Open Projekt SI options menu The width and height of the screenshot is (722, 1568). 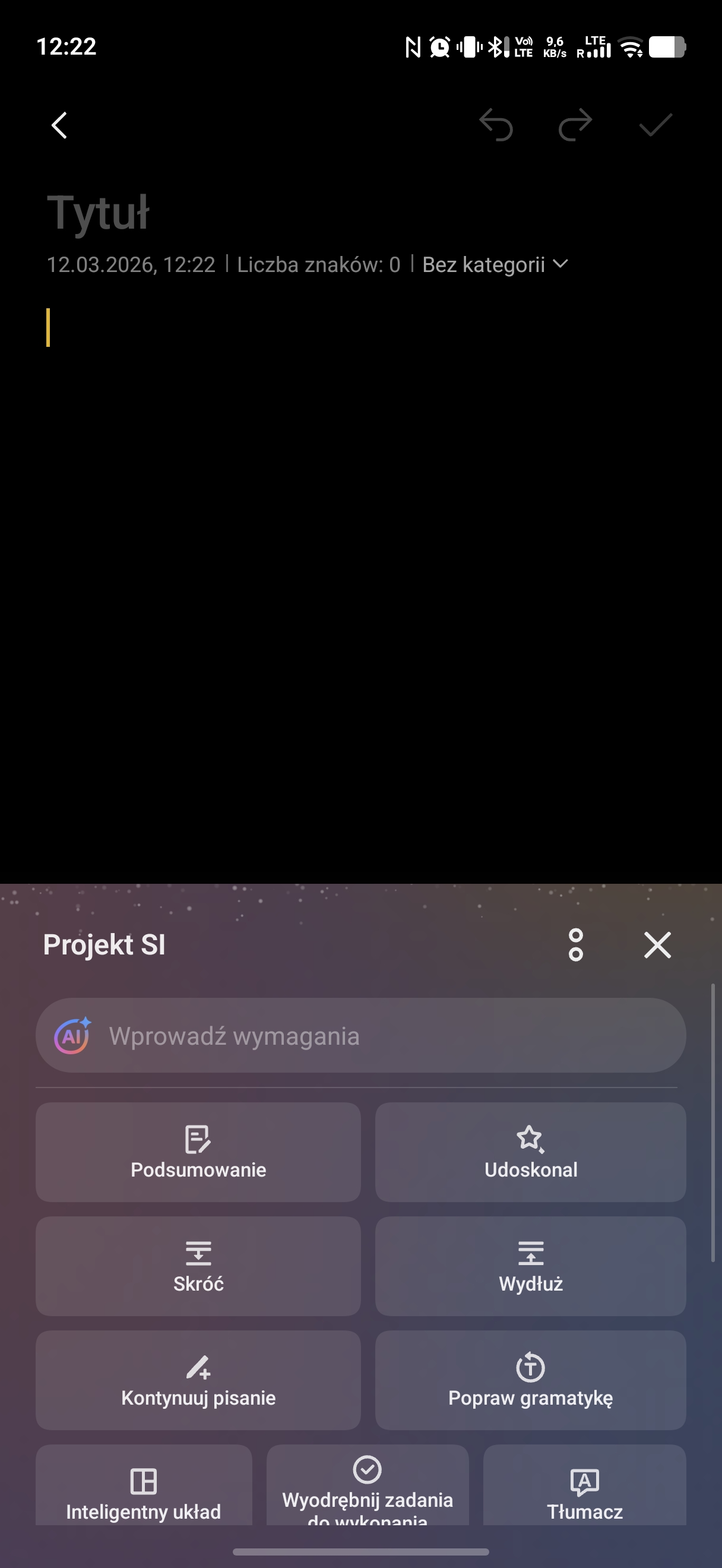point(575,945)
